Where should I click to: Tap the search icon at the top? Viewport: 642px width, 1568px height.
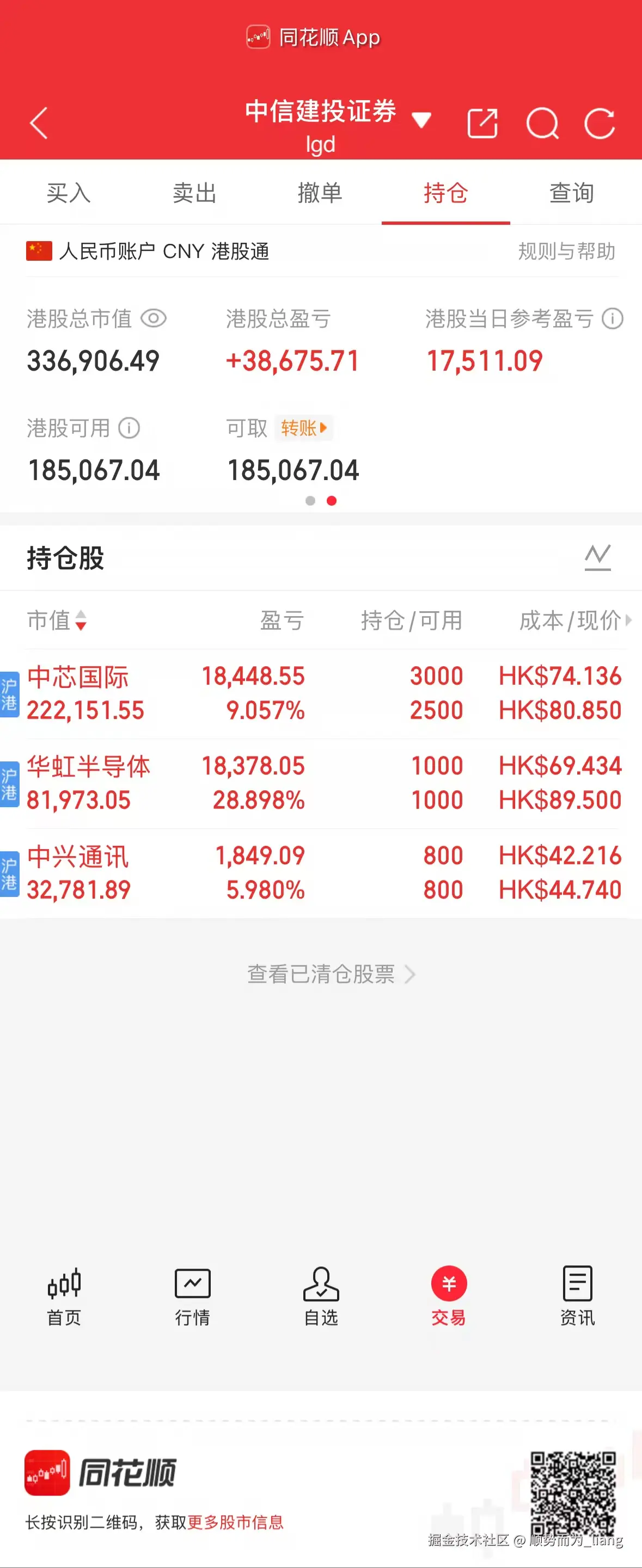coord(541,122)
